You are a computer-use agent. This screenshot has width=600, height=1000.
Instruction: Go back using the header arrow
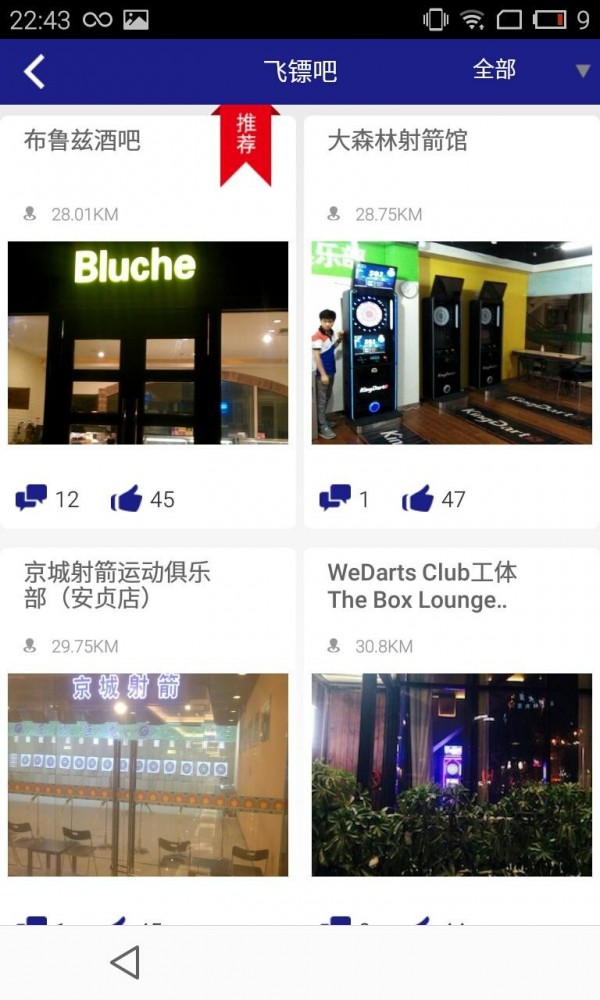point(35,71)
